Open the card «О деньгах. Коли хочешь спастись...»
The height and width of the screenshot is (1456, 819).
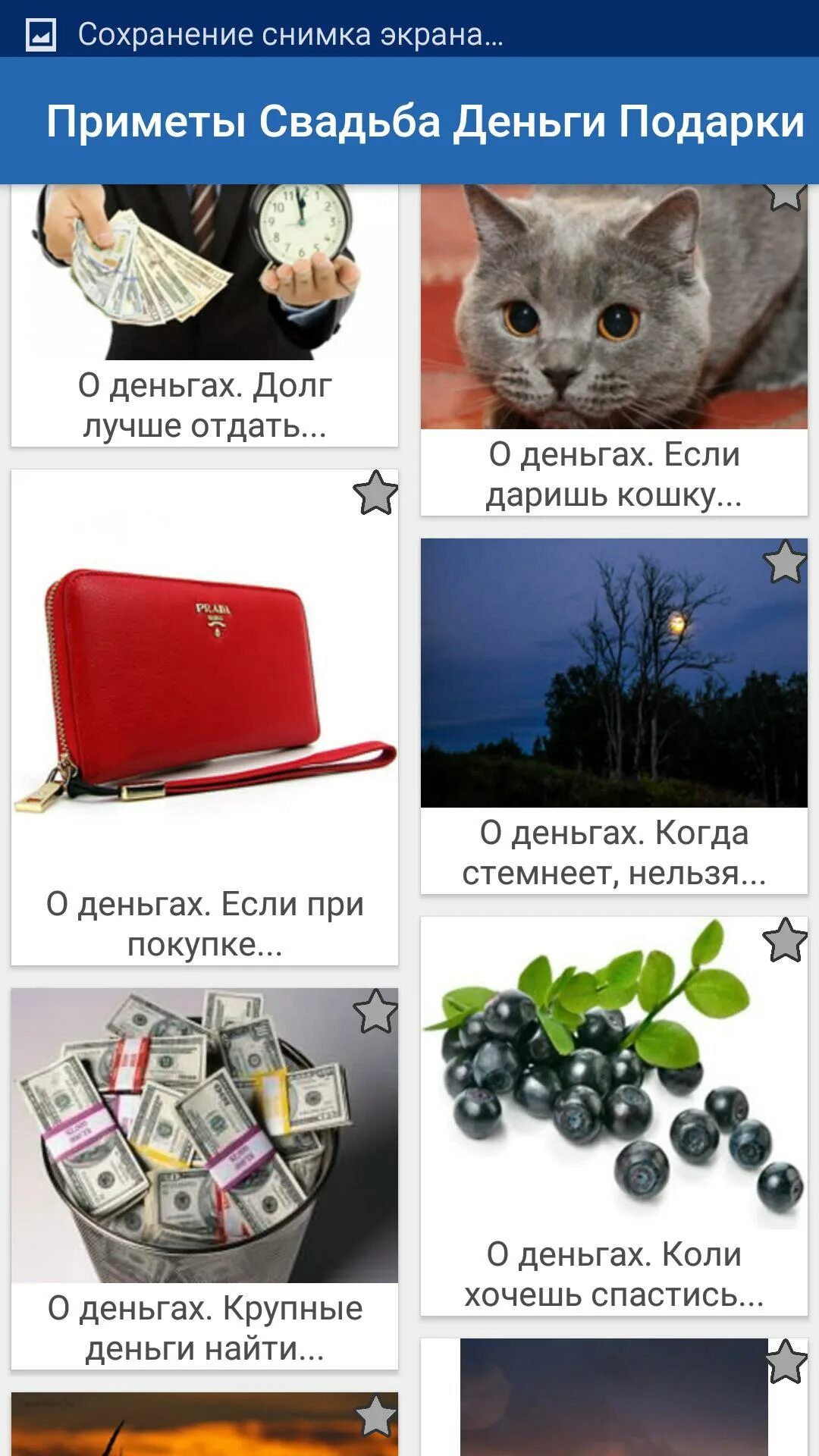614,1116
